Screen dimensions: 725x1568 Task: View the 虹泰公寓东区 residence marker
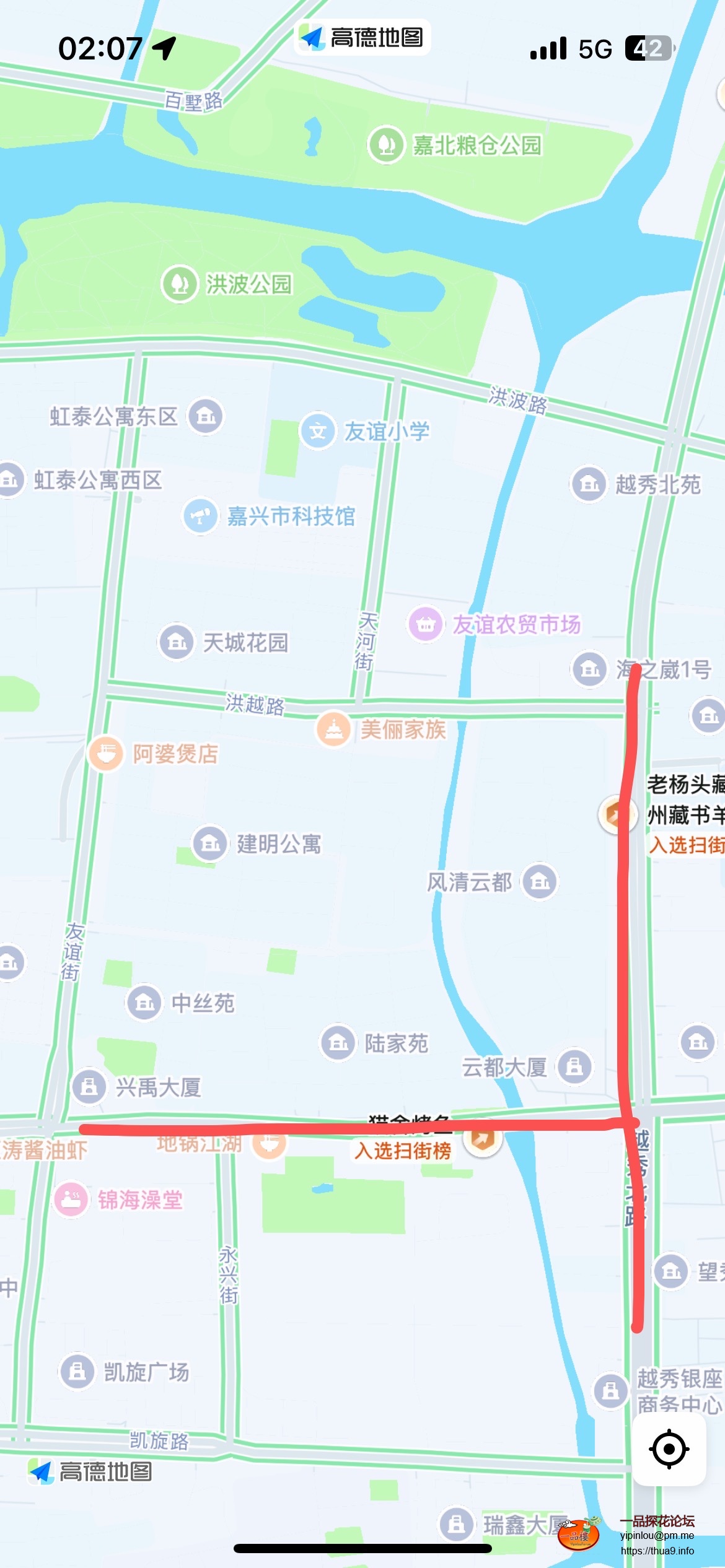click(x=206, y=416)
